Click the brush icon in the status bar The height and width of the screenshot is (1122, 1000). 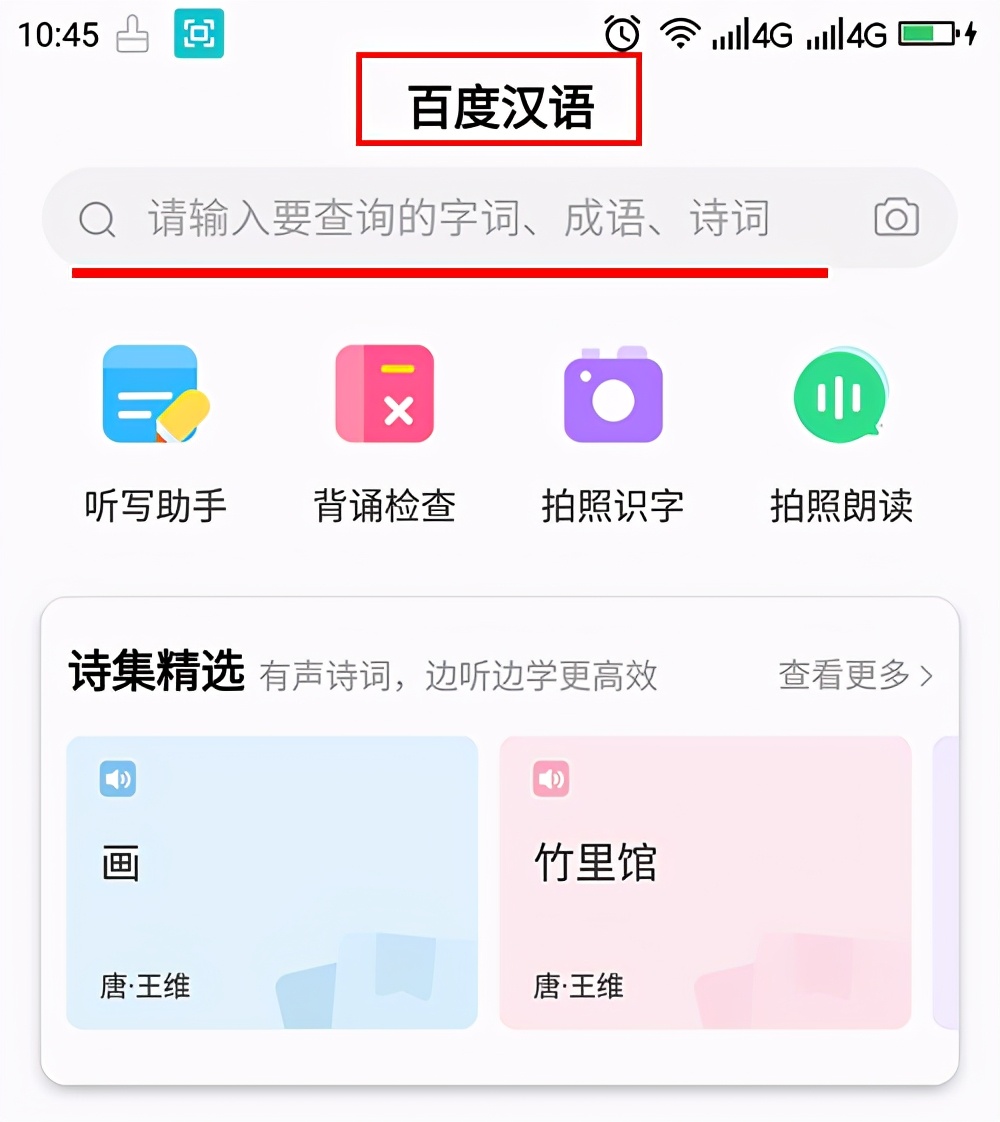(x=133, y=34)
